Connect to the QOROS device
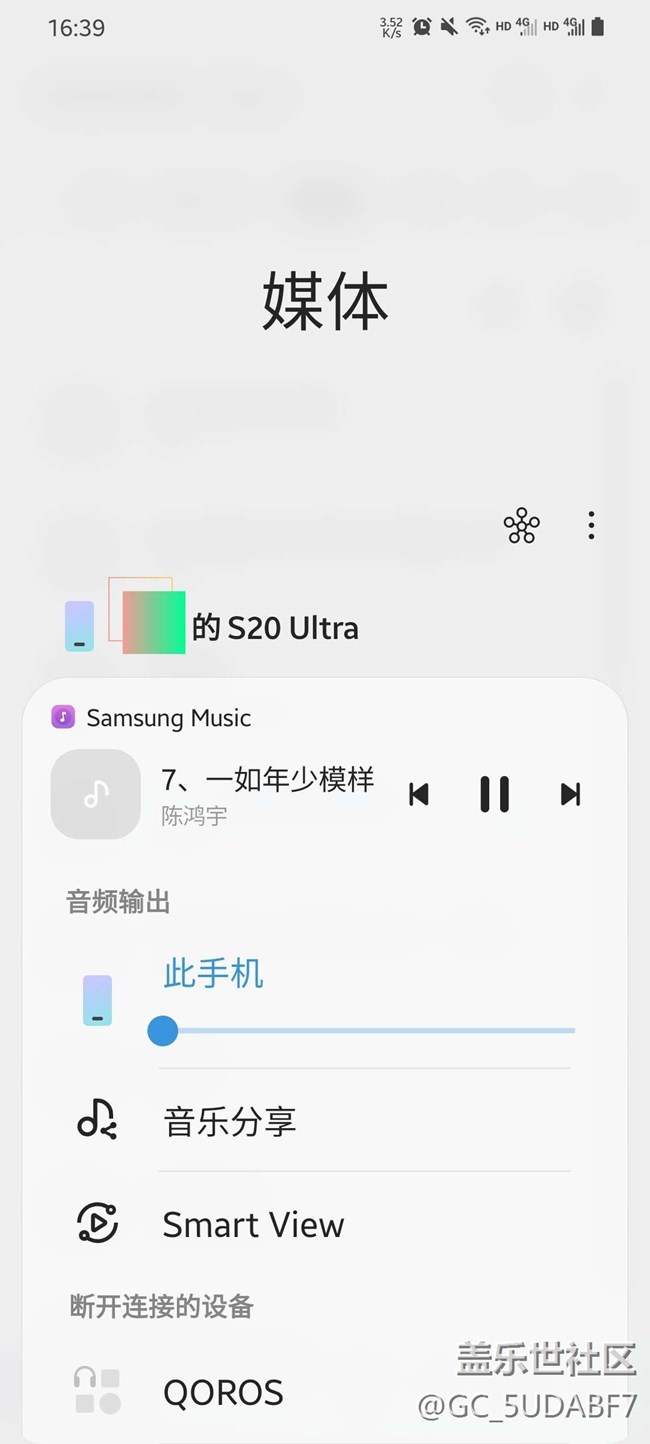 pos(223,1391)
